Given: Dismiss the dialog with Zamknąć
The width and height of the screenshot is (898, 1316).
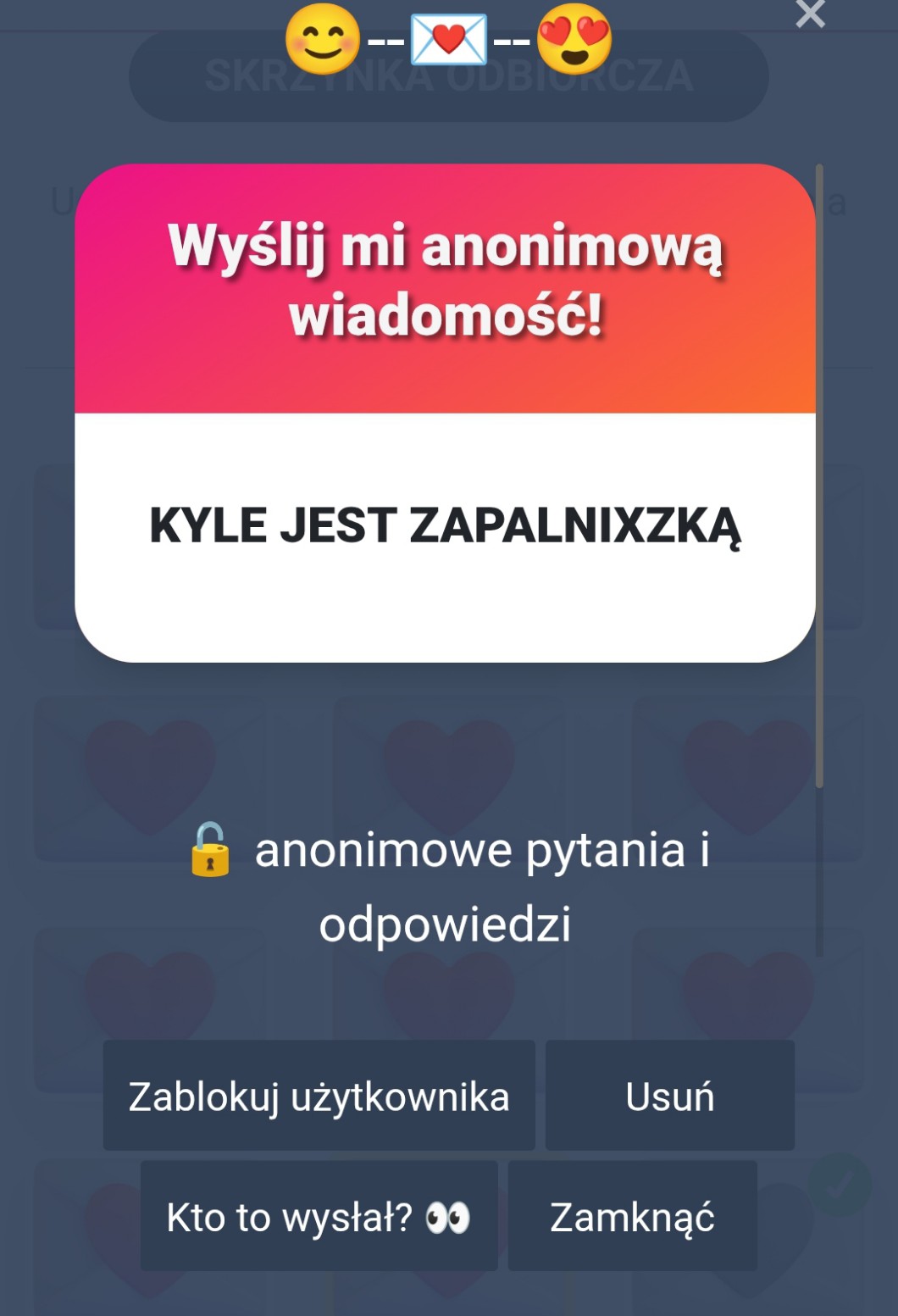Looking at the screenshot, I should [632, 1216].
